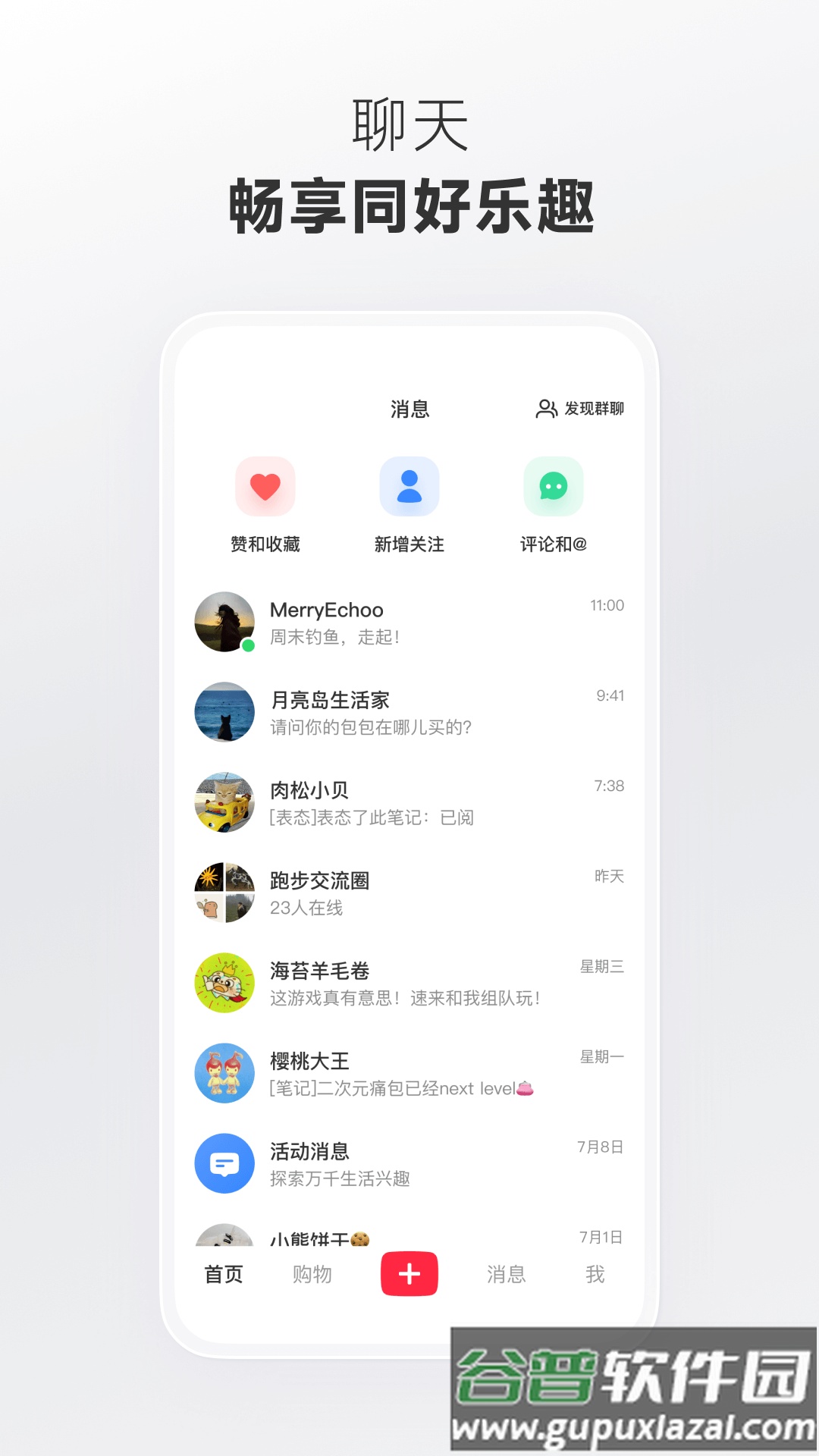Viewport: 819px width, 1456px height.
Task: Open chat with 月亮岛生活家
Action: pos(417,713)
